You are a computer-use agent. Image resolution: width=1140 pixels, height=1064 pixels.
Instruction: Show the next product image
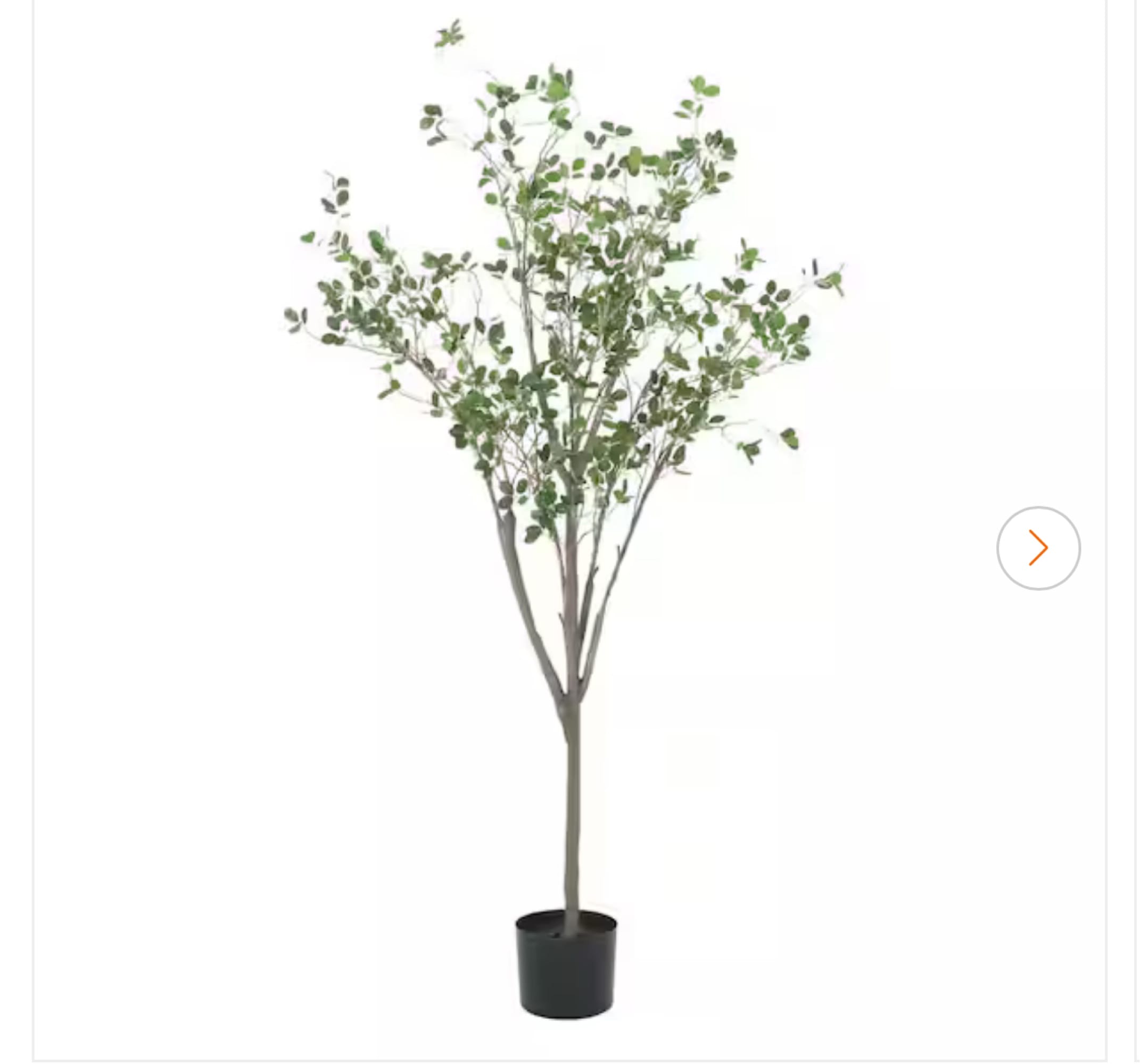click(x=1038, y=548)
